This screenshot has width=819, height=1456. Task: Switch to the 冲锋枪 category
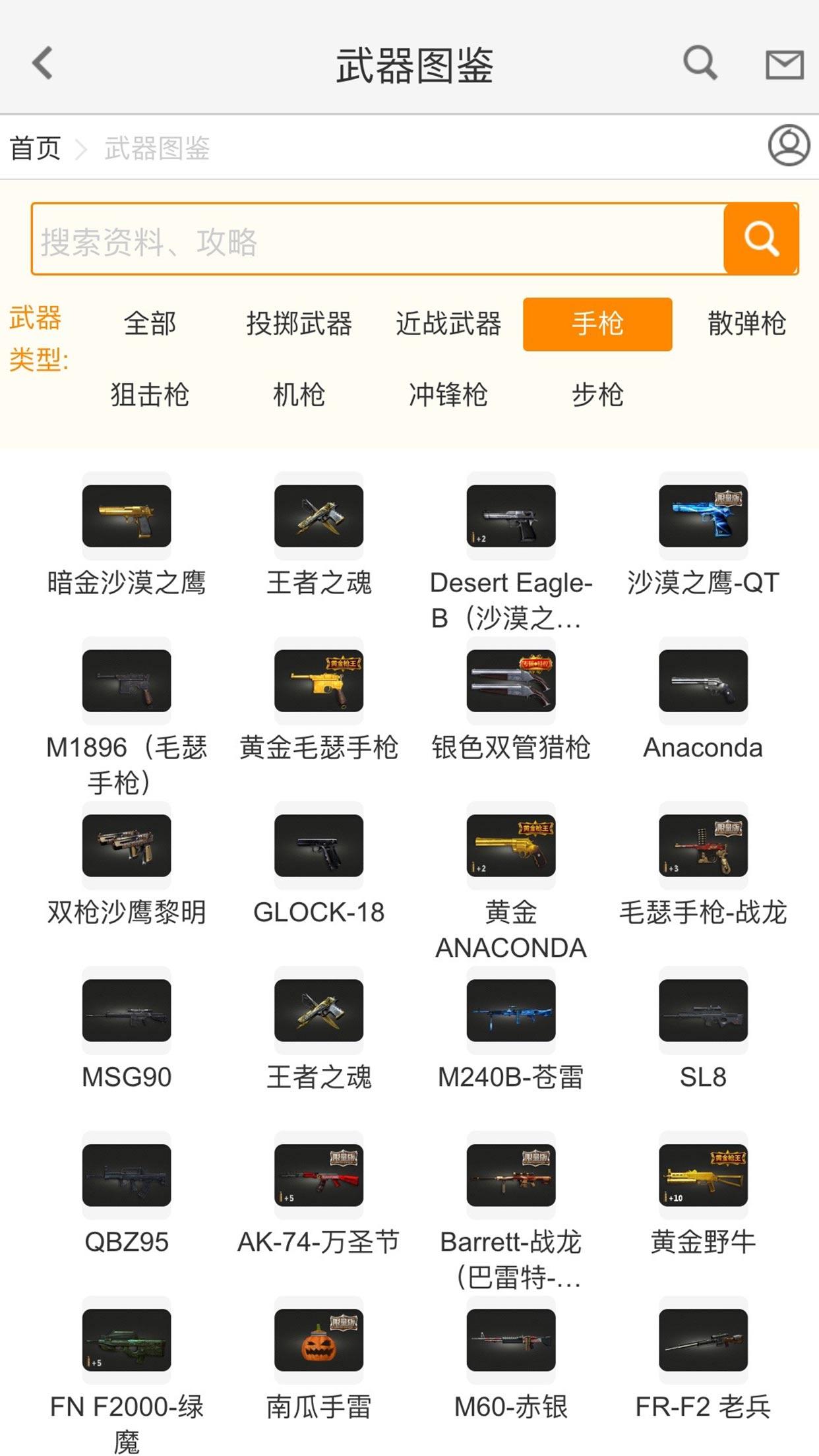[449, 396]
